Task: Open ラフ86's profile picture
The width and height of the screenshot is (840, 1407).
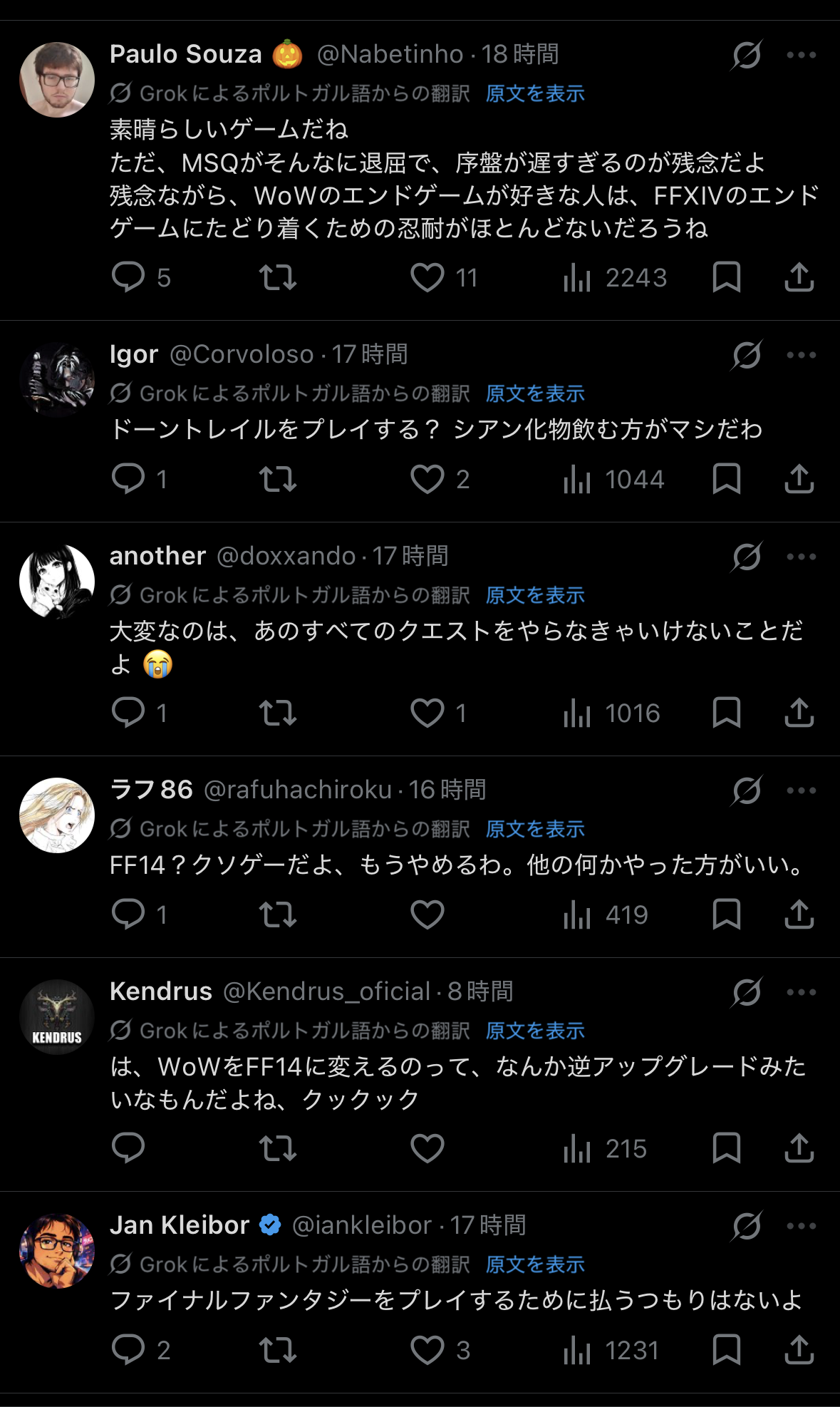Action: tap(57, 815)
